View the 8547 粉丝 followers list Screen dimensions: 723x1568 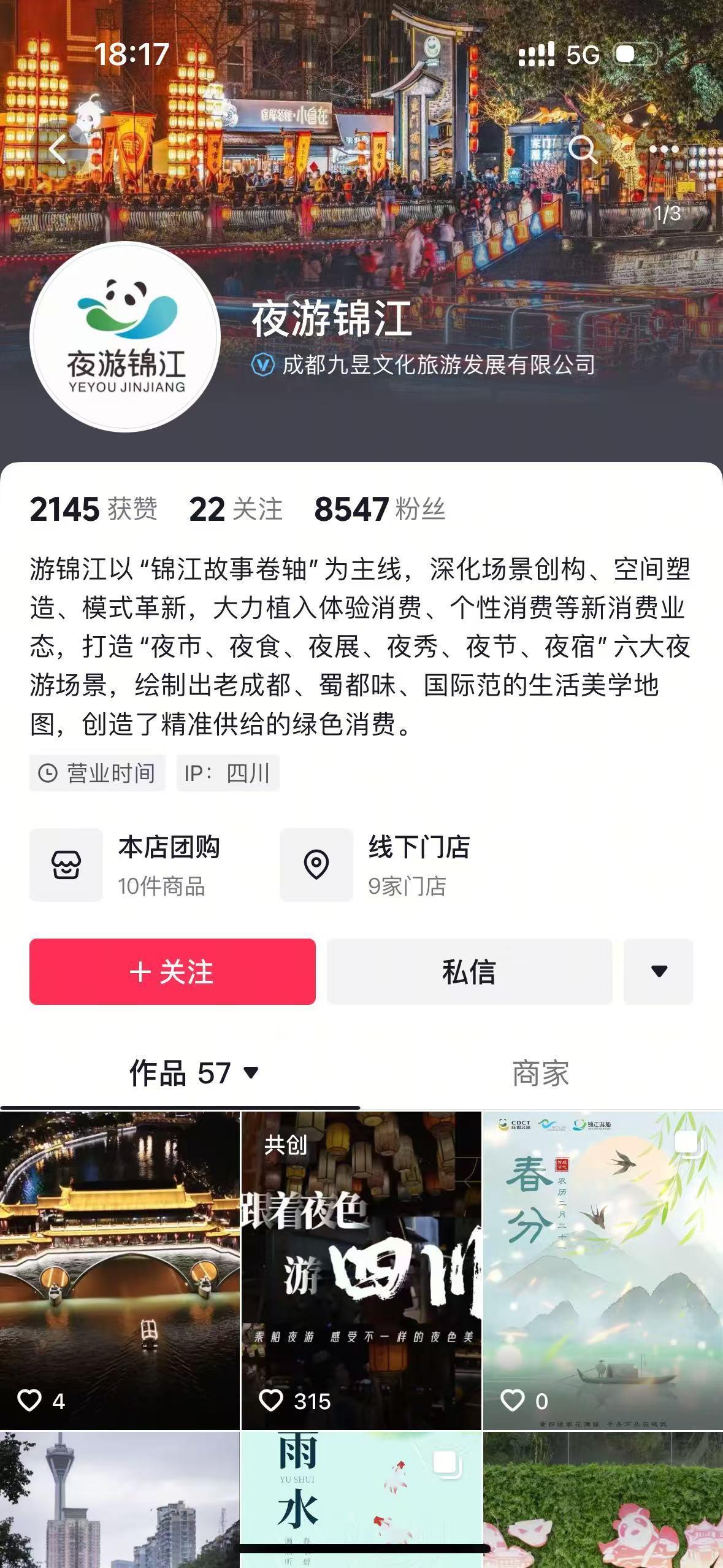pyautogui.click(x=379, y=509)
